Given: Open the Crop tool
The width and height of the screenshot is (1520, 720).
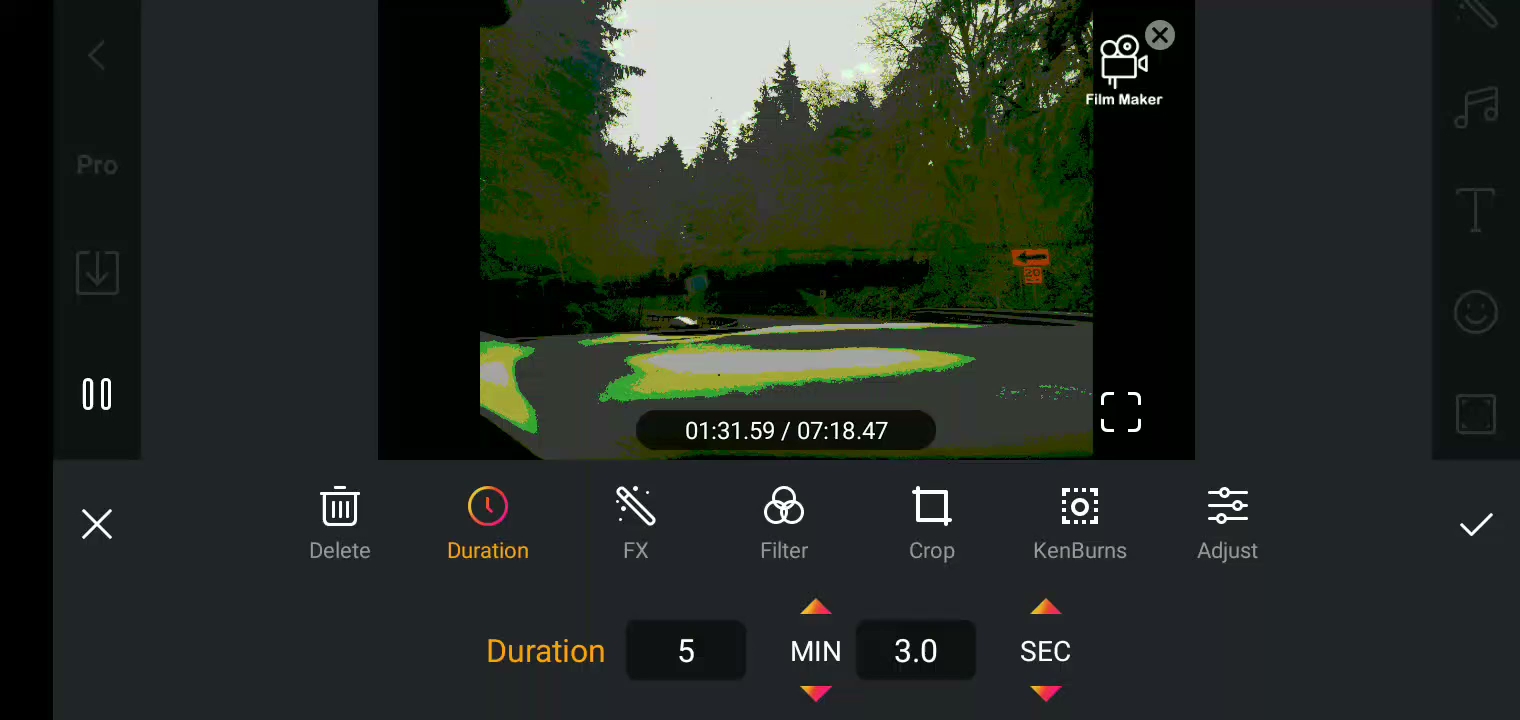Looking at the screenshot, I should [x=932, y=523].
